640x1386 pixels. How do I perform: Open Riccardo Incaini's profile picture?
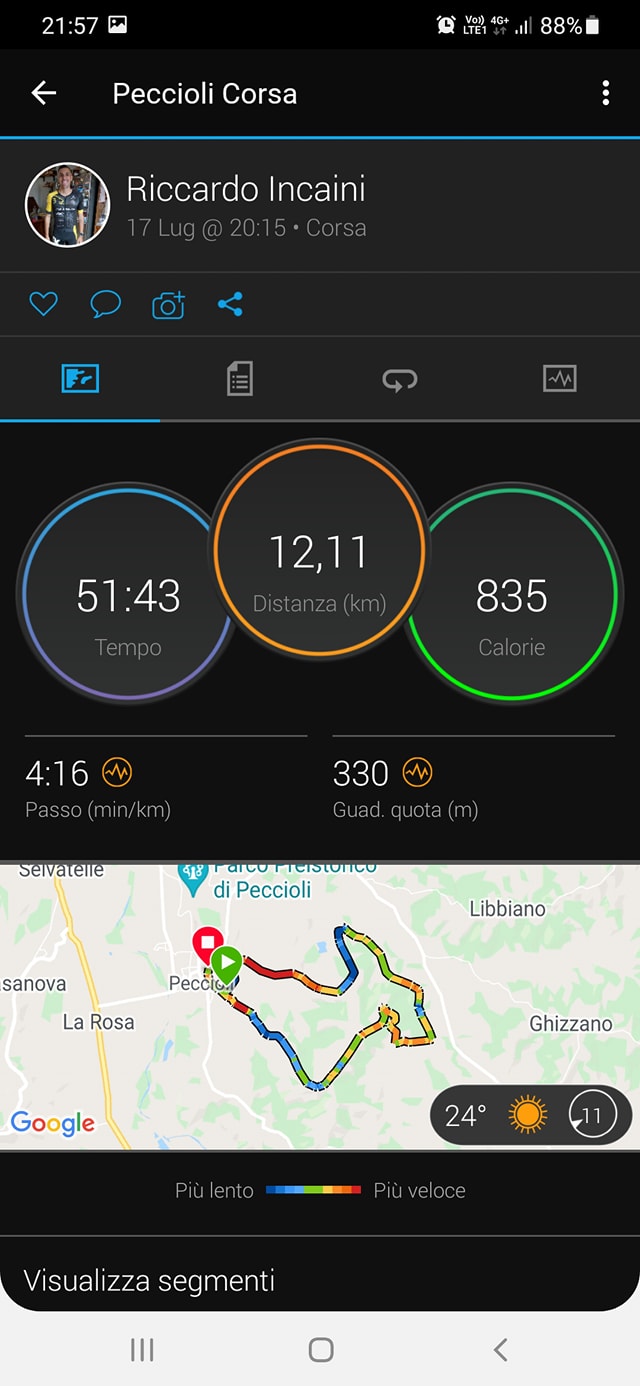point(67,205)
